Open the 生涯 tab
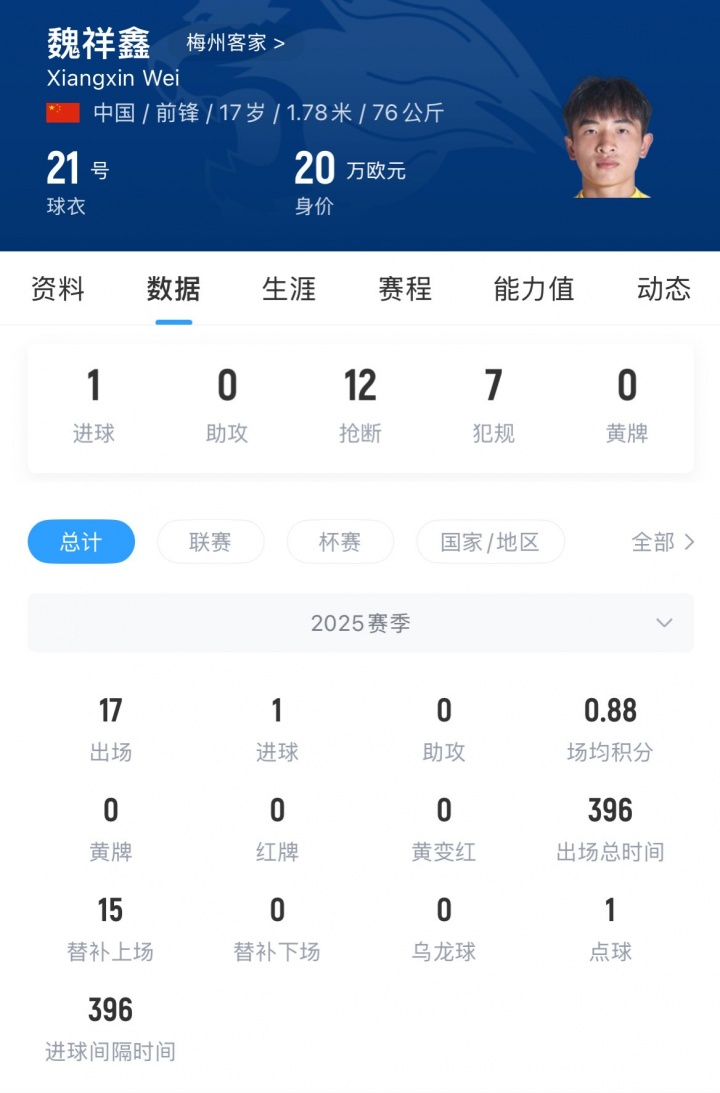The width and height of the screenshot is (720, 1093). click(x=289, y=289)
